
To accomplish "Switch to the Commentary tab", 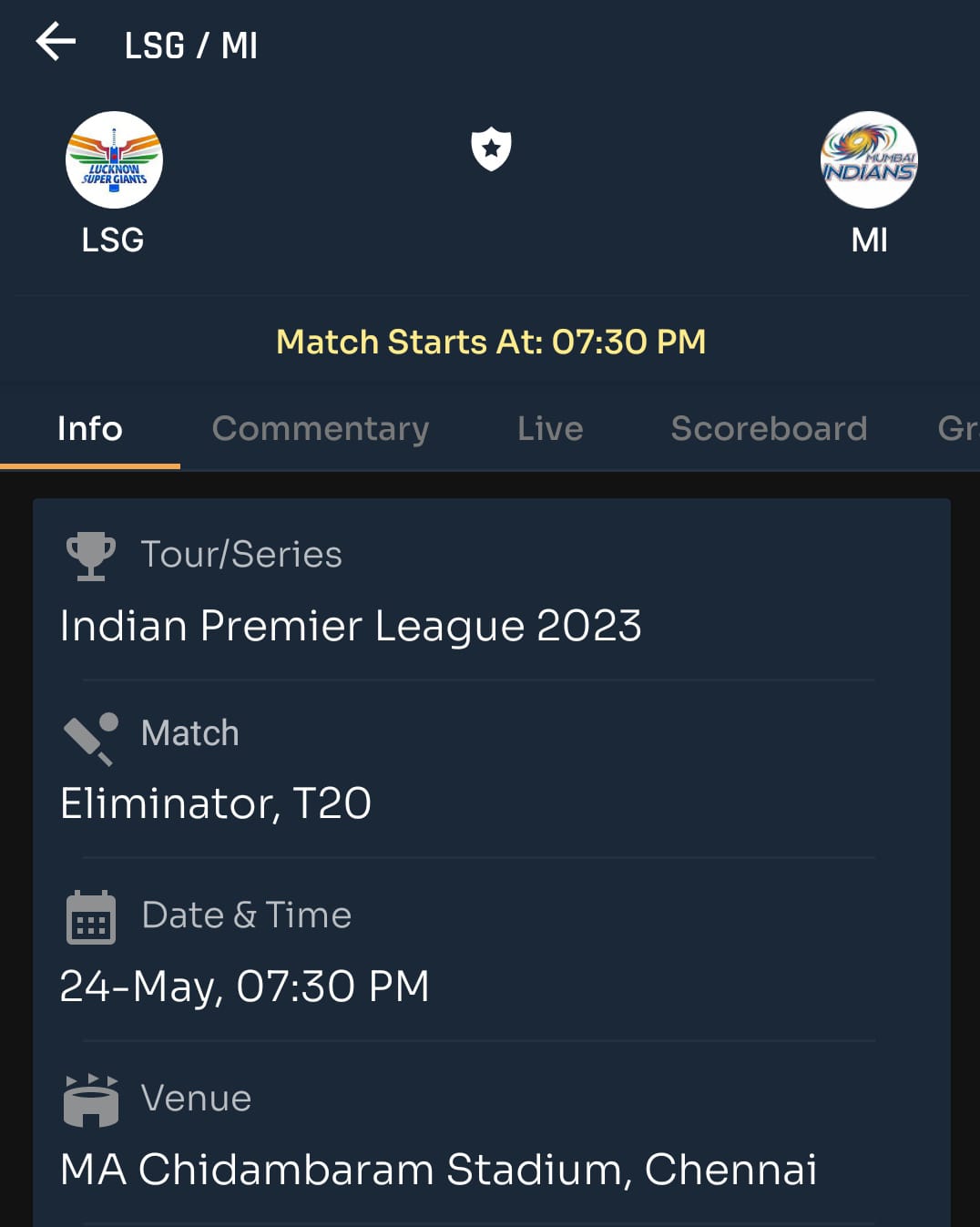I will [x=321, y=428].
